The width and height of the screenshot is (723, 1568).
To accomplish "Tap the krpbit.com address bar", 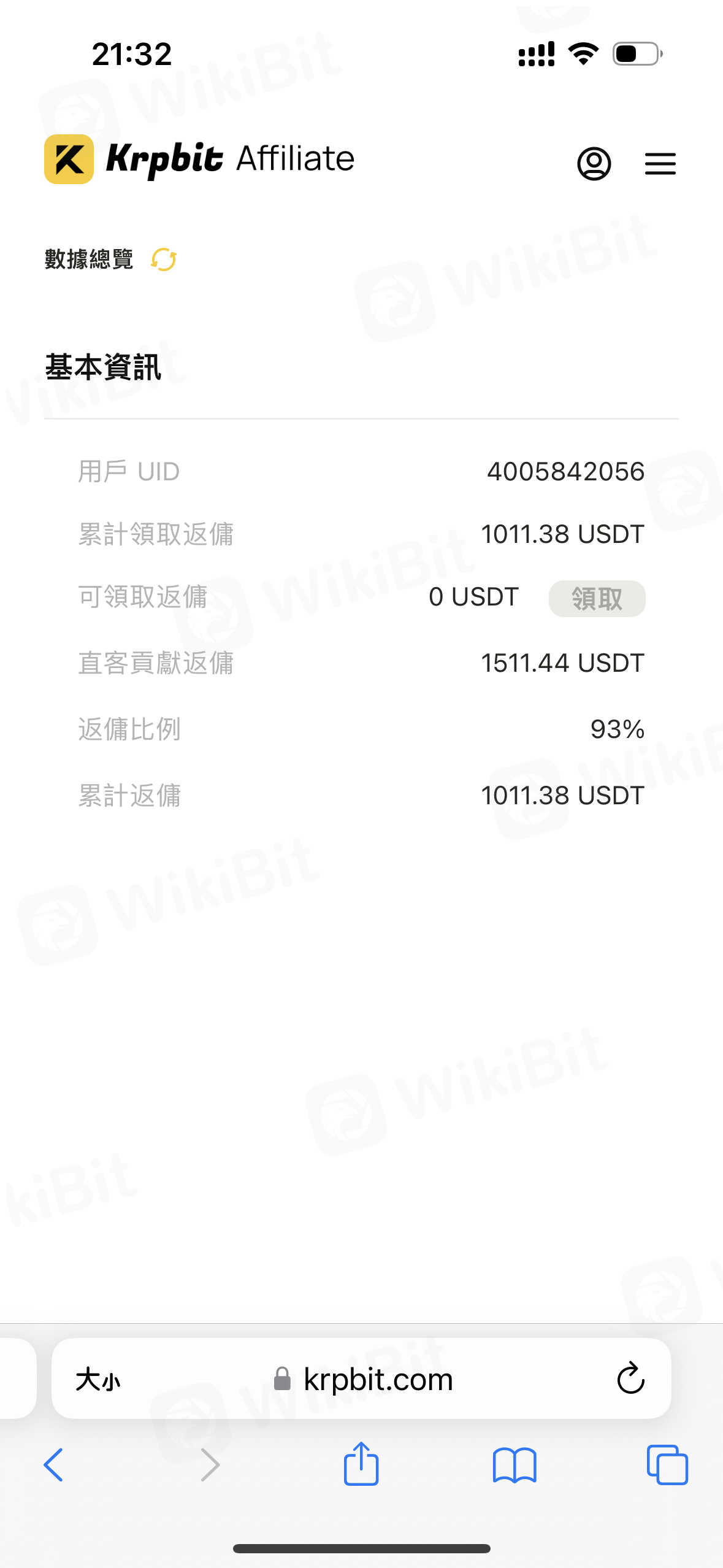I will tap(378, 1379).
